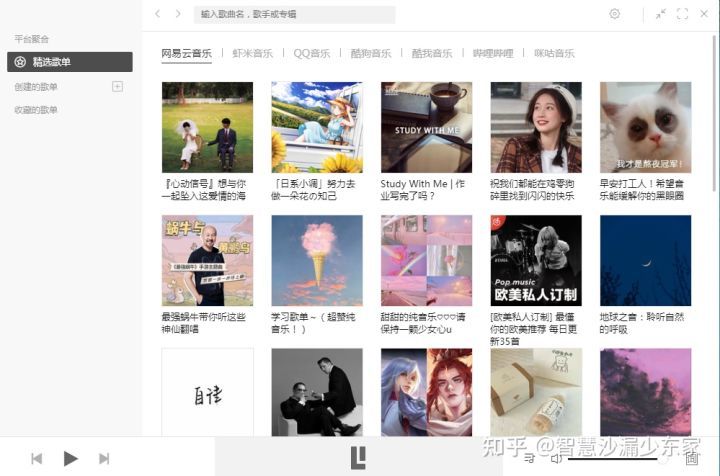Skip to the next track

(x=104, y=458)
